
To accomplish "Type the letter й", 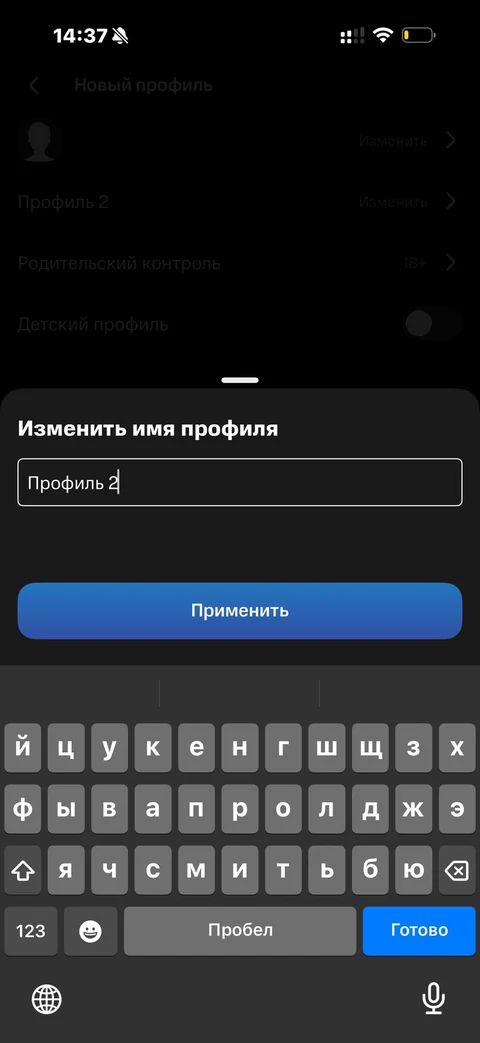I will point(23,748).
